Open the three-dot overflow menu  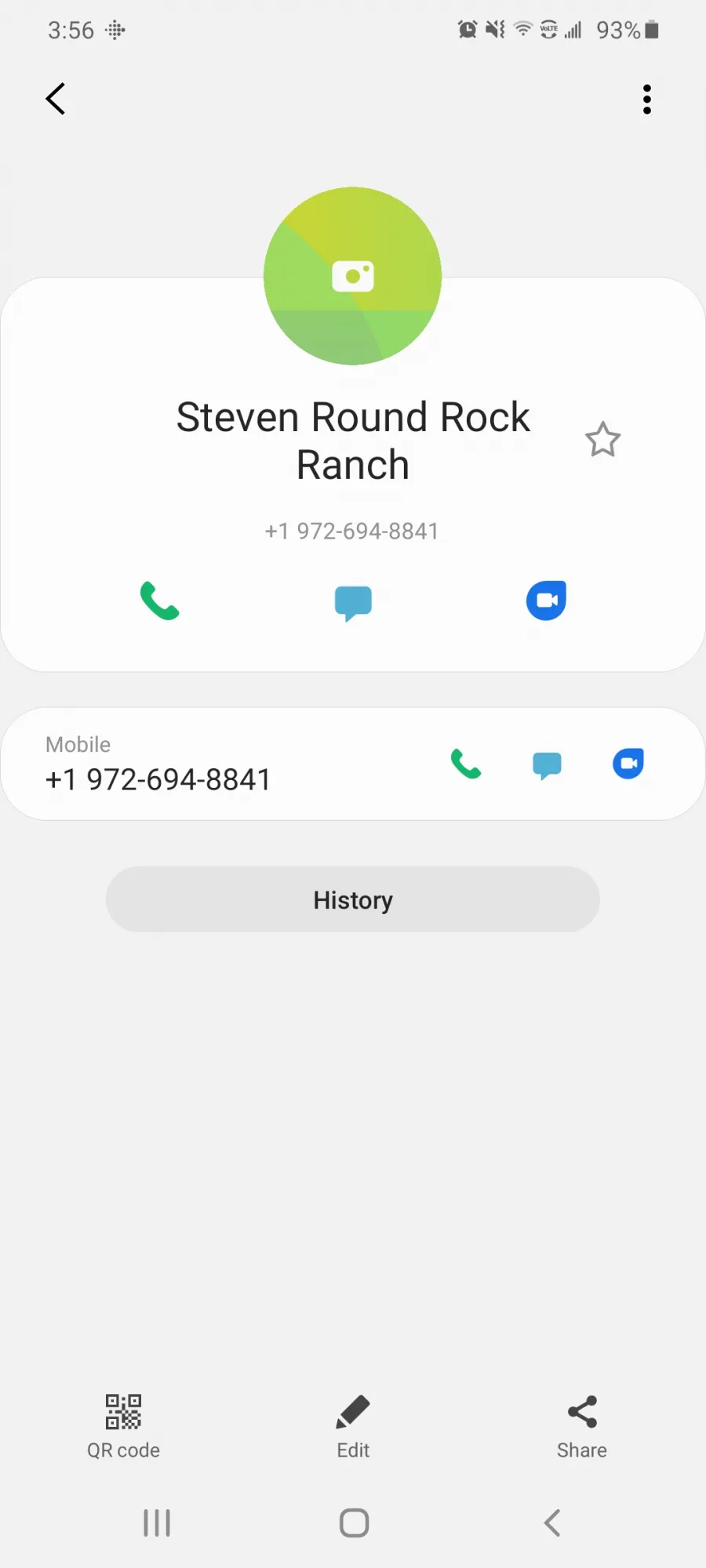pyautogui.click(x=647, y=100)
